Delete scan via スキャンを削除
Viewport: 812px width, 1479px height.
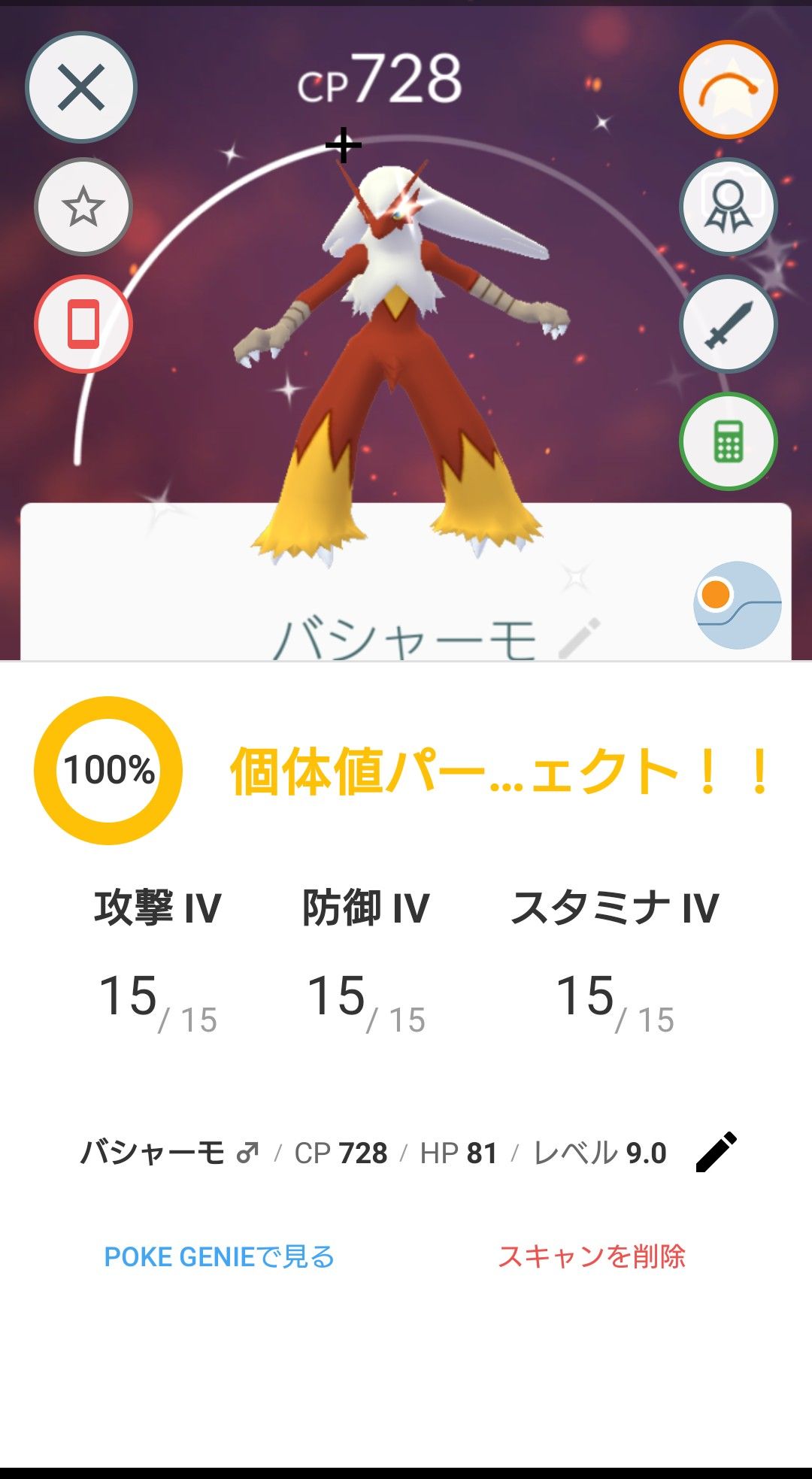591,1256
